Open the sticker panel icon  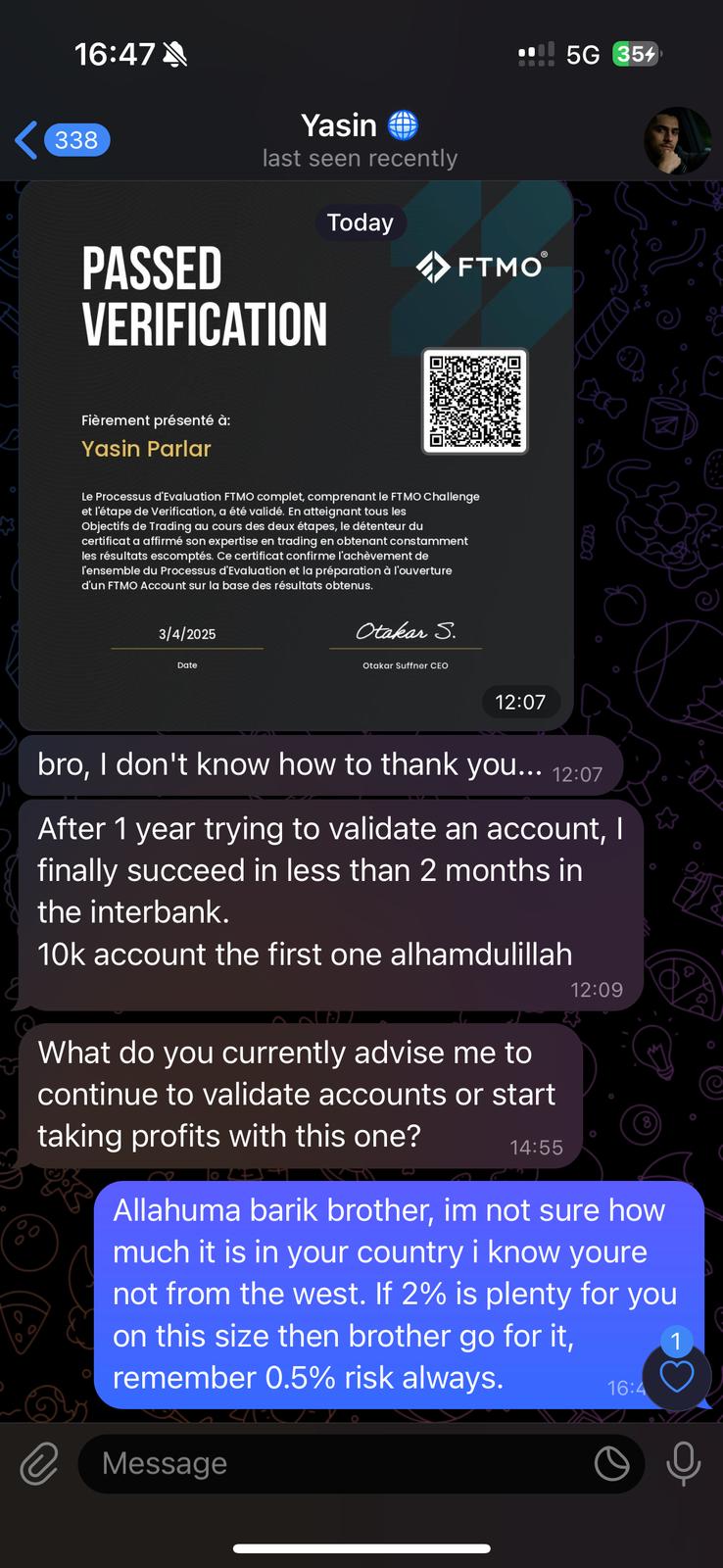click(612, 1464)
